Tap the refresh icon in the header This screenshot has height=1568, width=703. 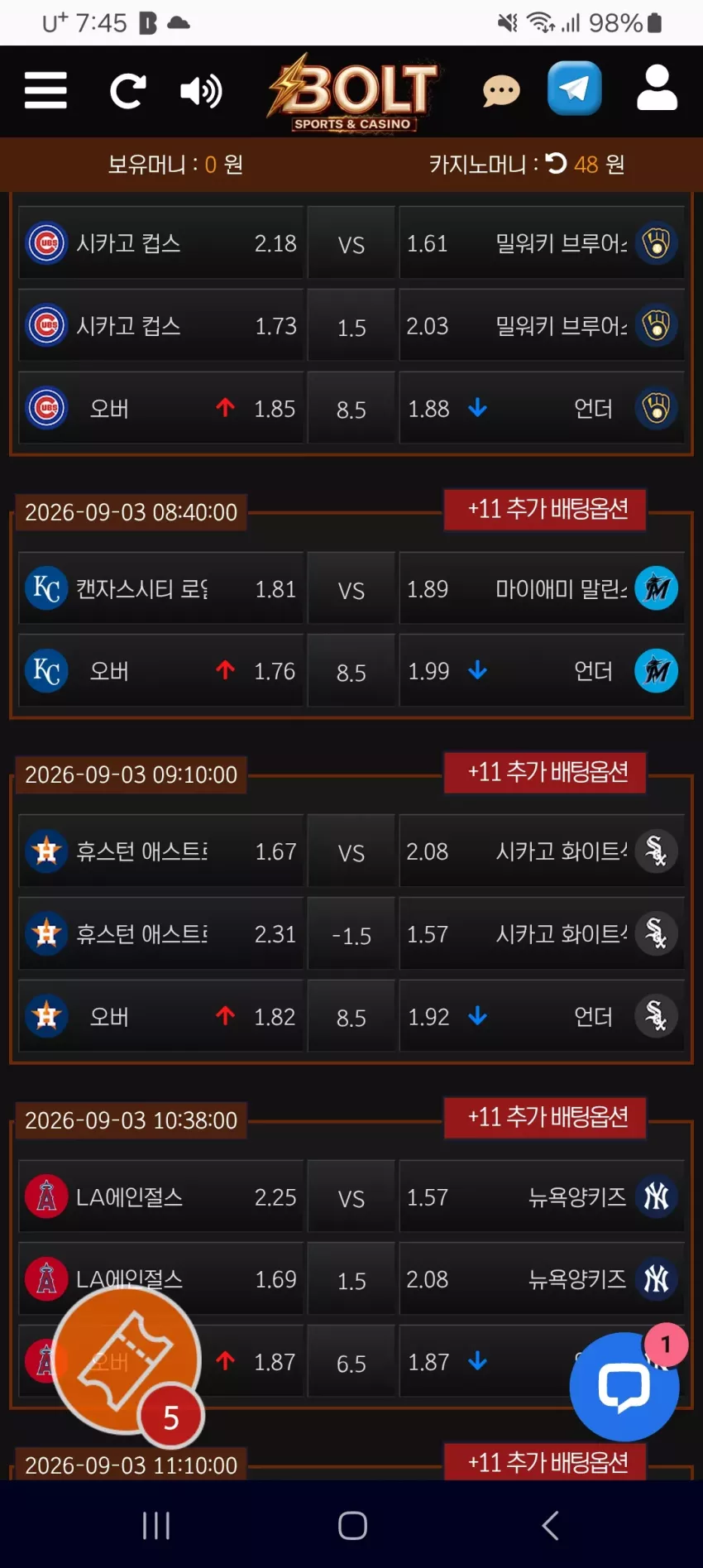(x=127, y=91)
